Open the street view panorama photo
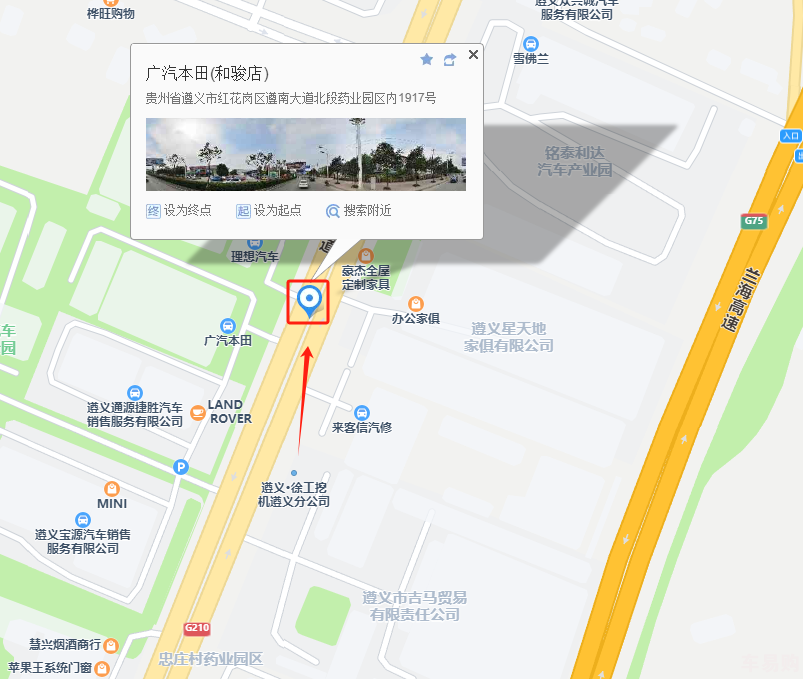The image size is (803, 679). tap(305, 154)
